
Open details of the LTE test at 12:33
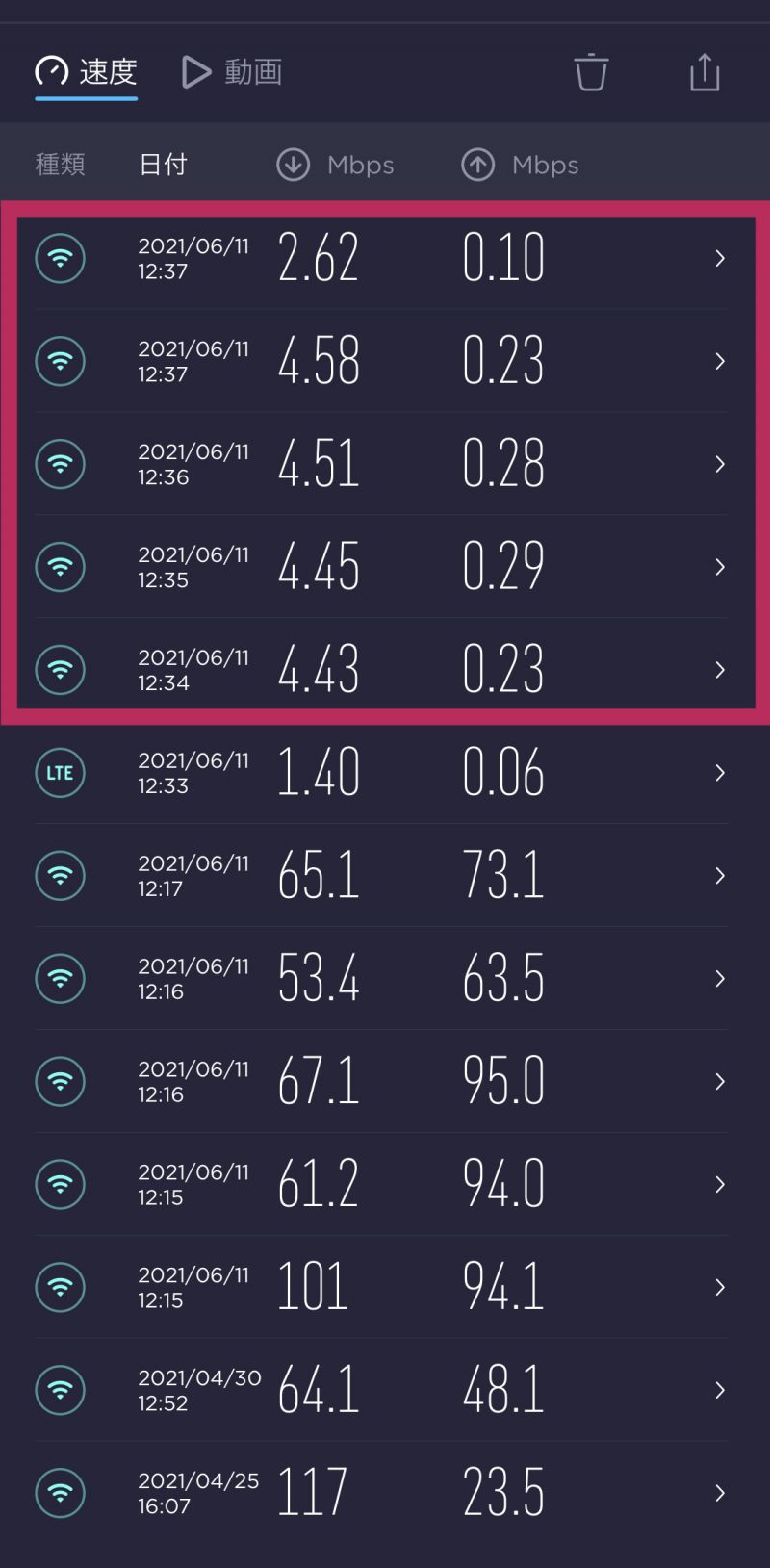click(x=719, y=773)
